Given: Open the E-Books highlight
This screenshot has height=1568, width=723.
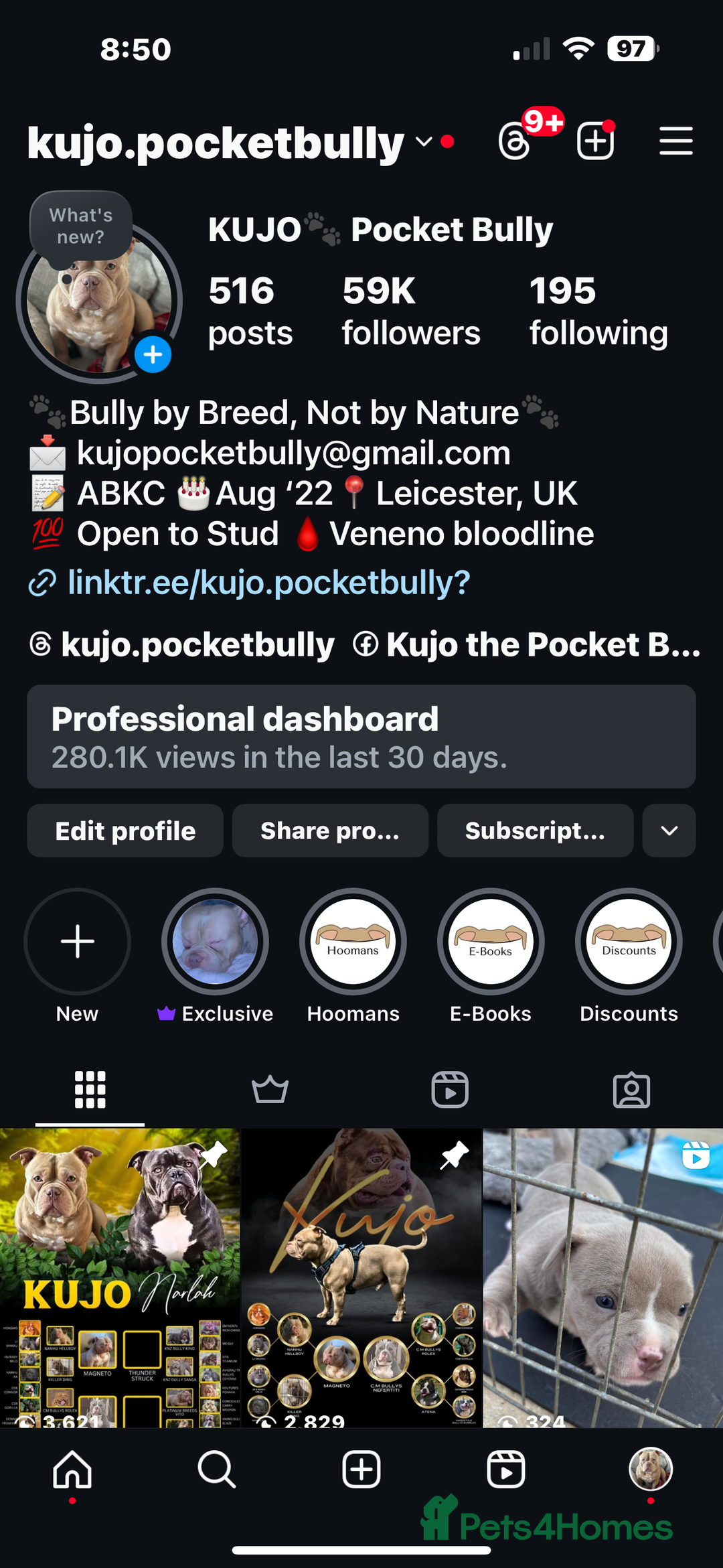Looking at the screenshot, I should point(491,941).
